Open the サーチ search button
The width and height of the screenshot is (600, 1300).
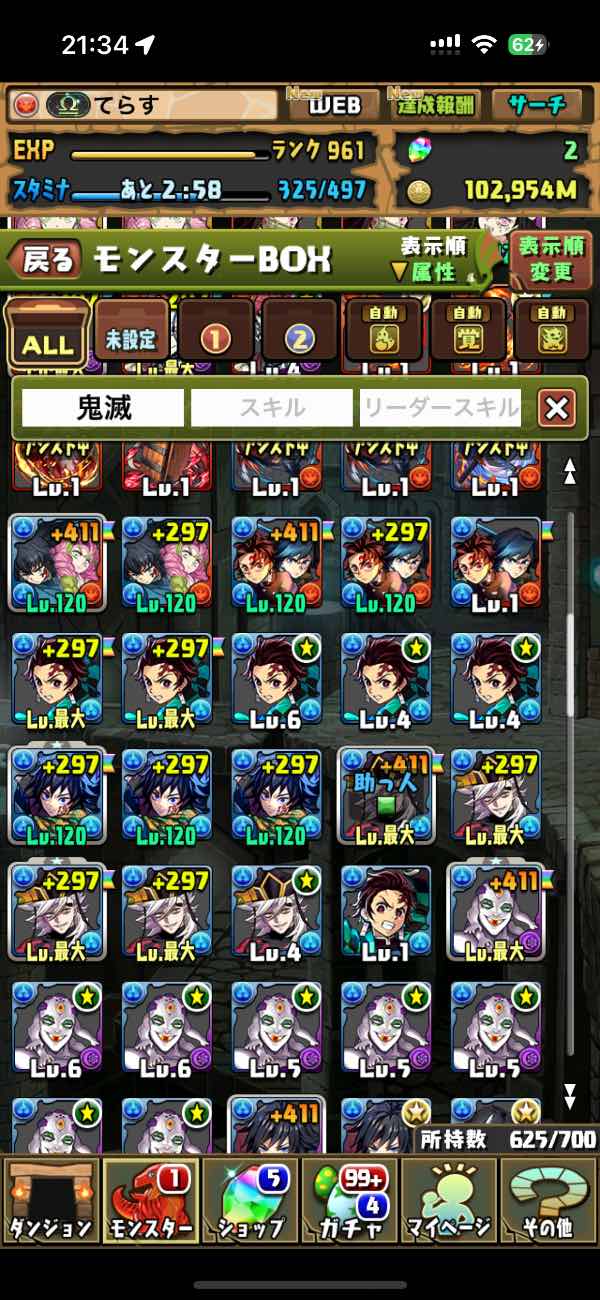537,105
